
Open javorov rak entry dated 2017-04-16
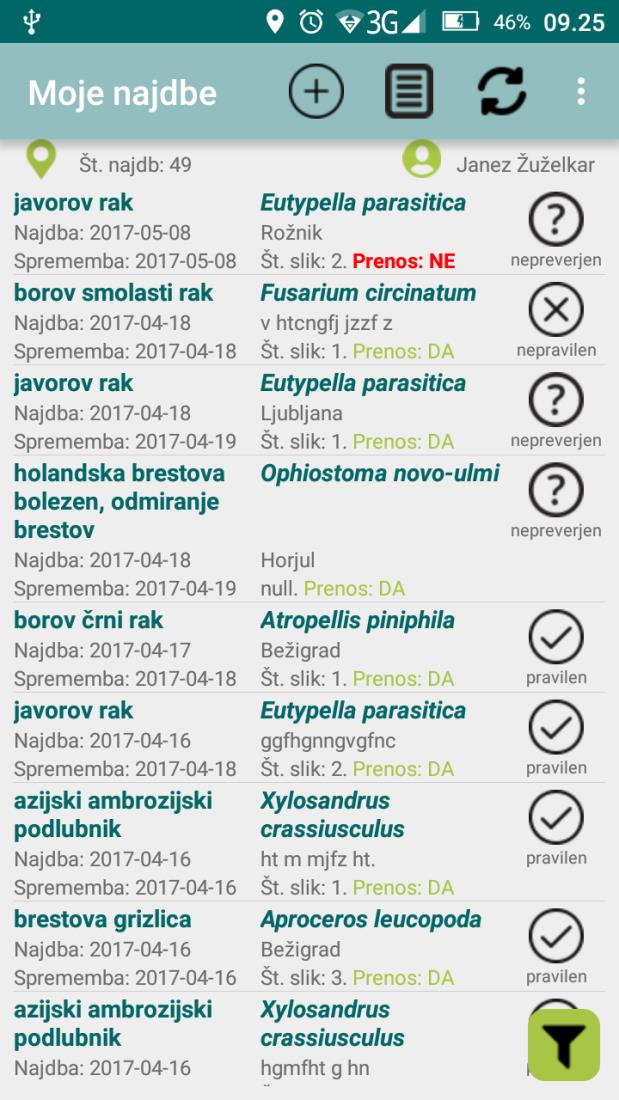pyautogui.click(x=310, y=739)
